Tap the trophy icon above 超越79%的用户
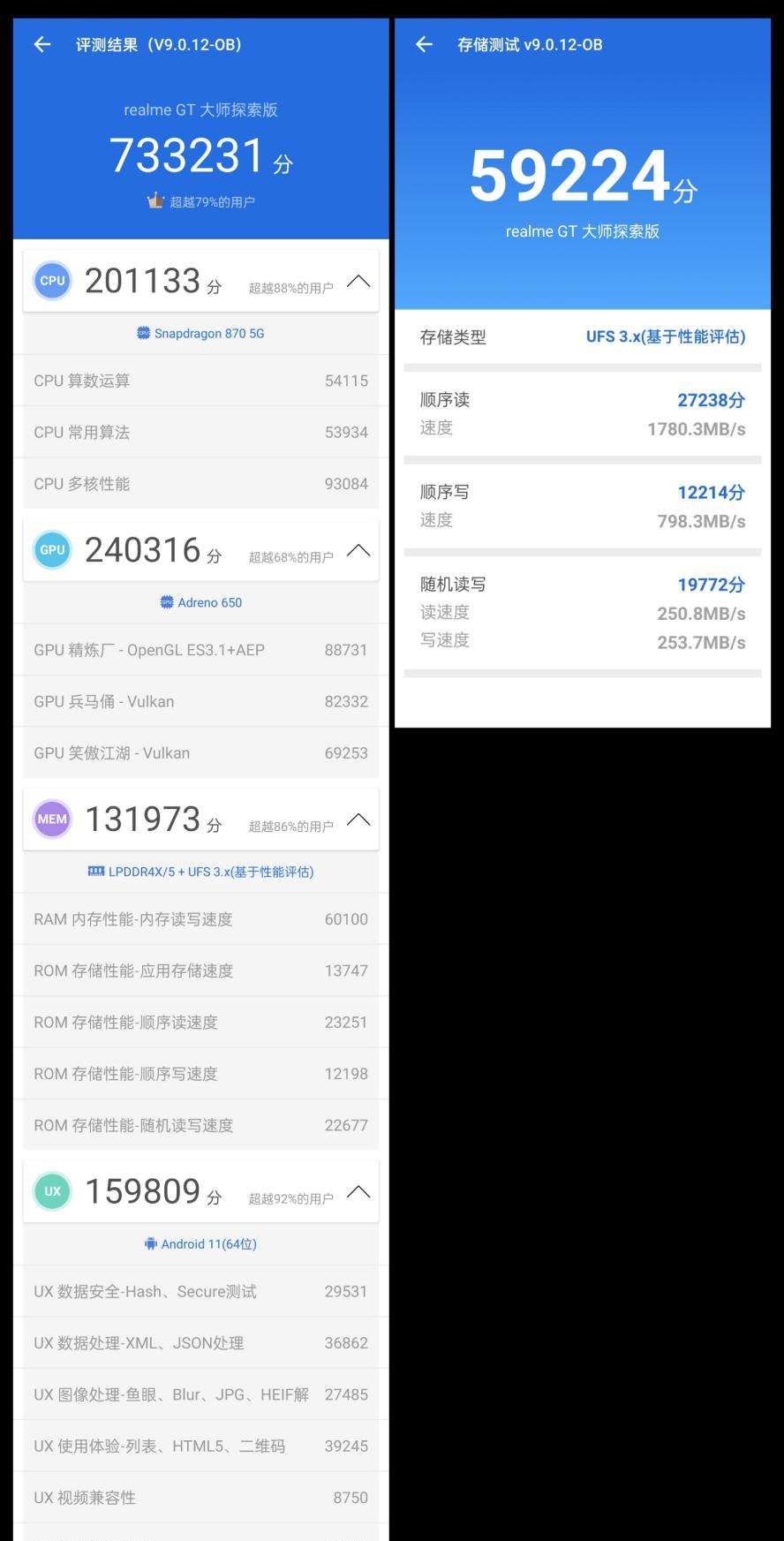Viewport: 784px width, 1541px height. [x=156, y=201]
